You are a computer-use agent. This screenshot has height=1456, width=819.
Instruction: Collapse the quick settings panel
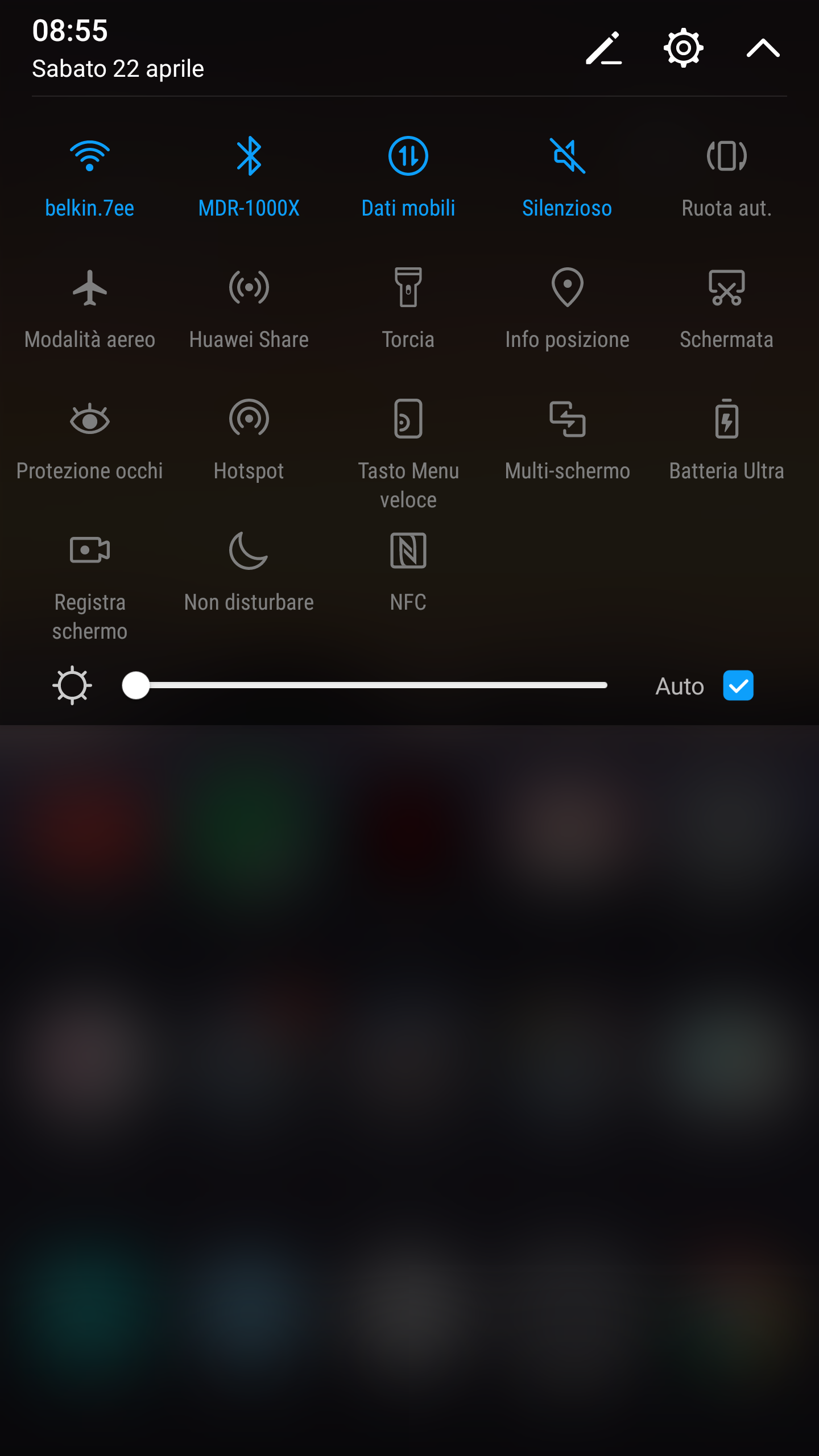763,48
